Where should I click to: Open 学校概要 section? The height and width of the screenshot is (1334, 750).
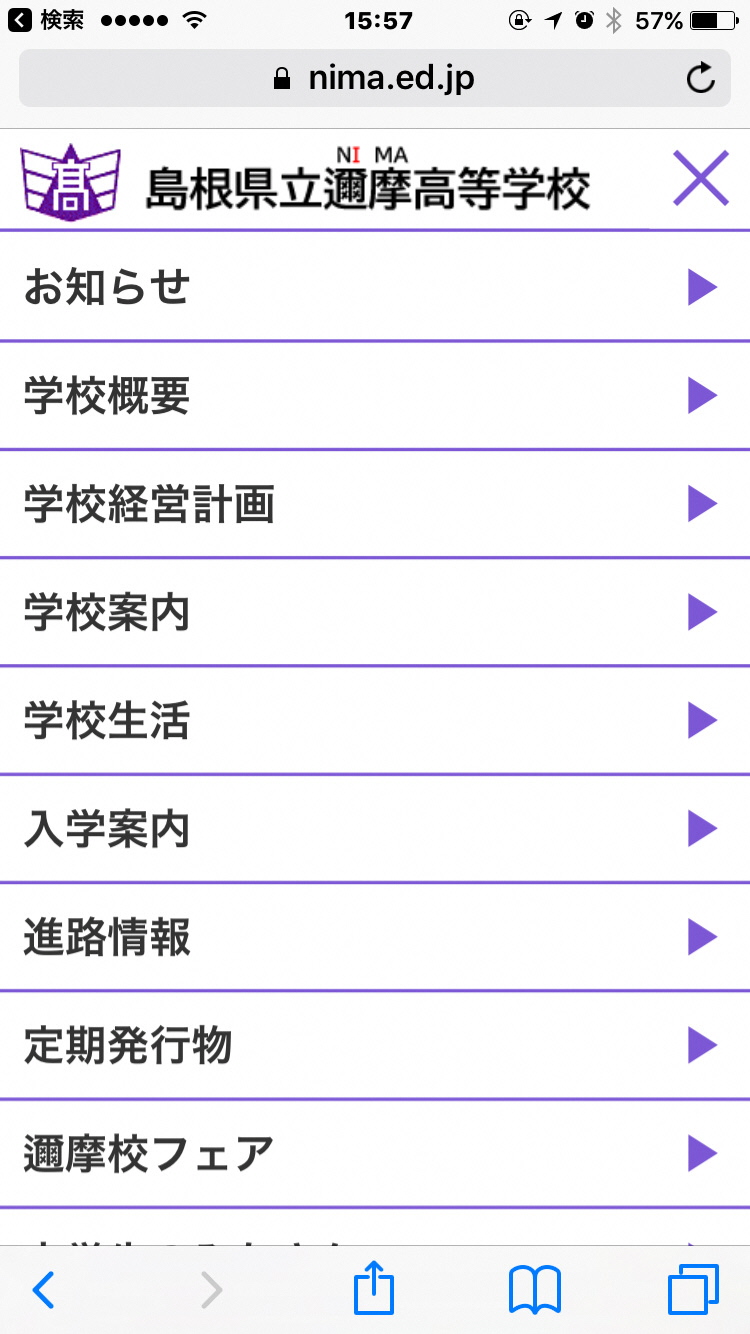pos(375,396)
